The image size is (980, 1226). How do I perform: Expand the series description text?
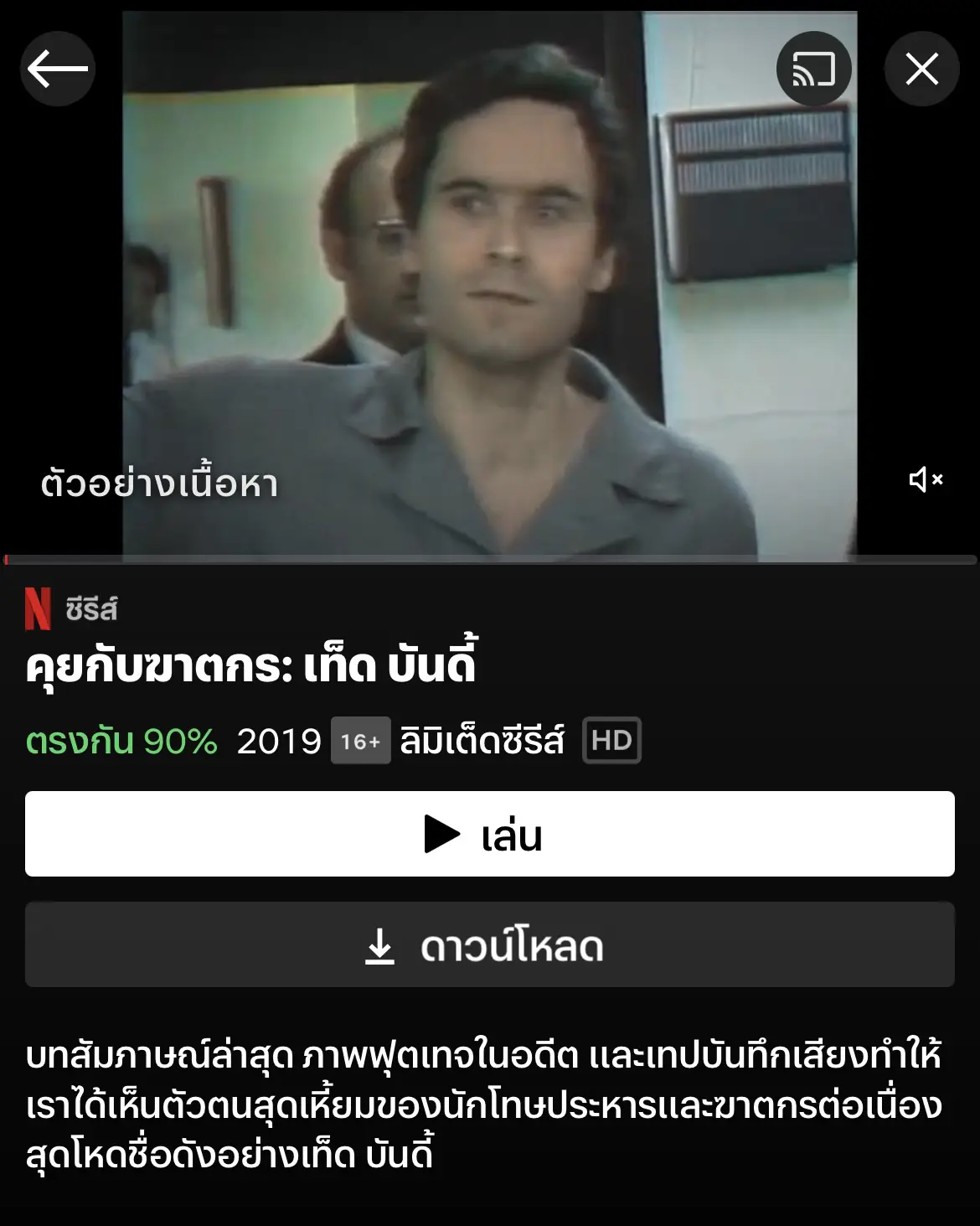(490, 1115)
